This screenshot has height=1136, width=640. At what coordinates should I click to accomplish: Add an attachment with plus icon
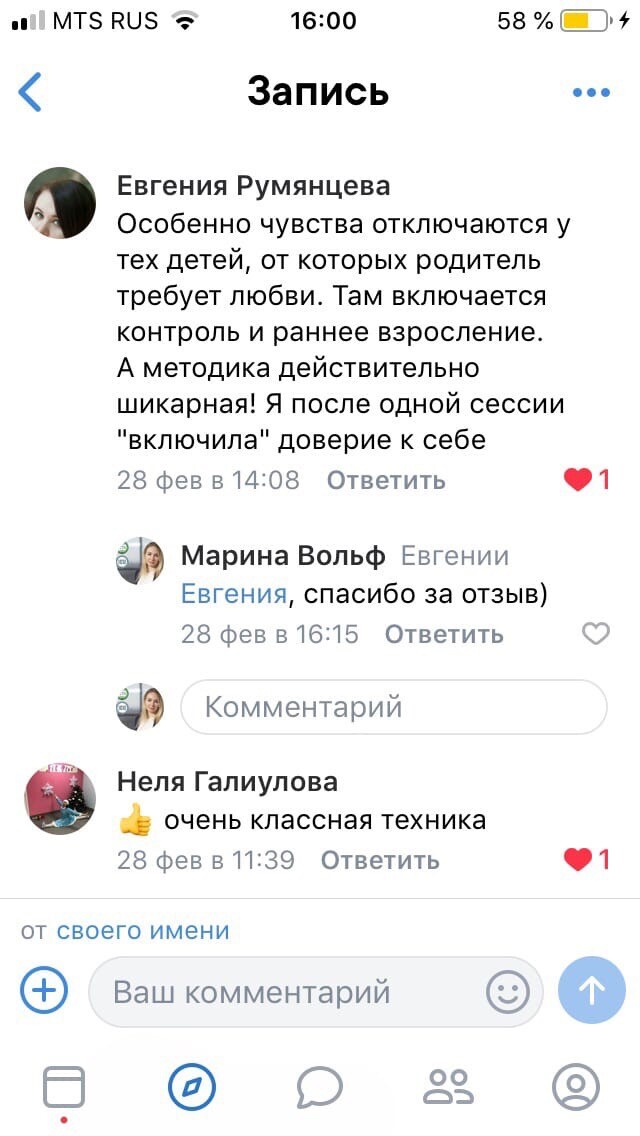(x=44, y=991)
